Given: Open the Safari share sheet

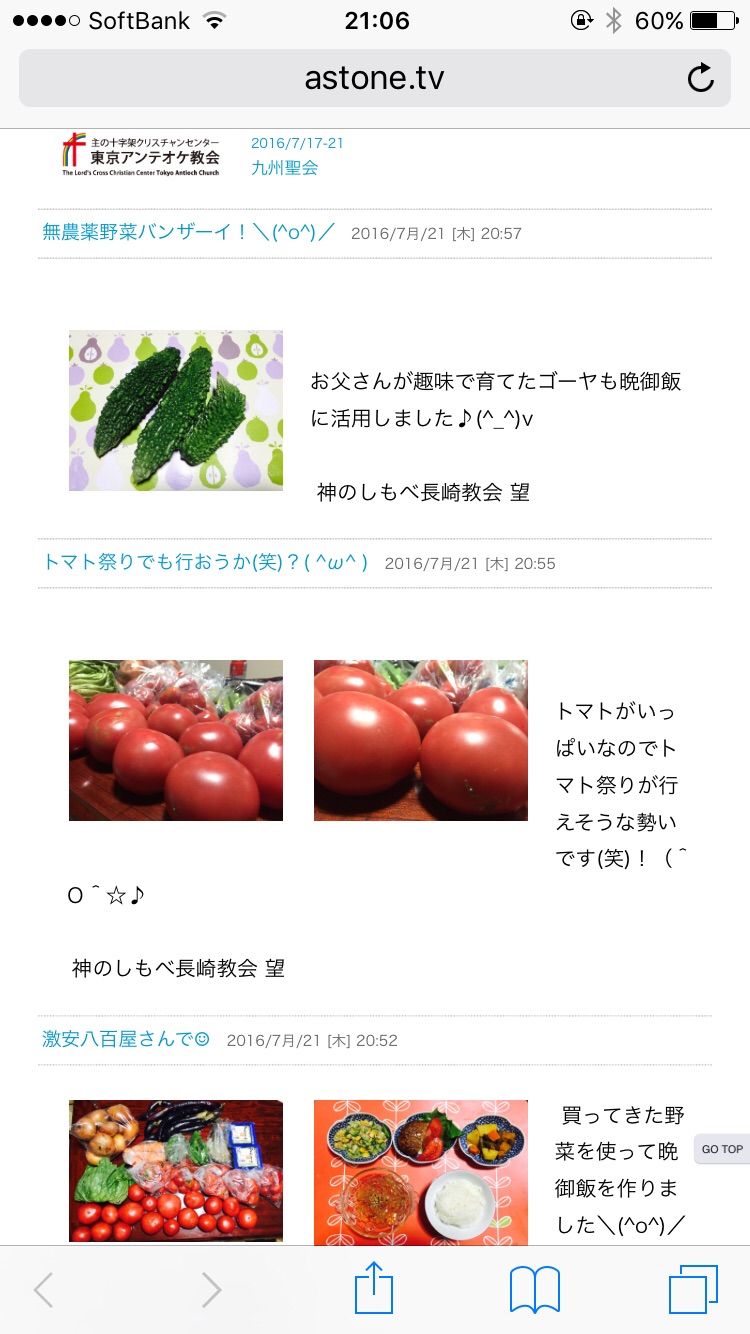Looking at the screenshot, I should pos(374,1288).
